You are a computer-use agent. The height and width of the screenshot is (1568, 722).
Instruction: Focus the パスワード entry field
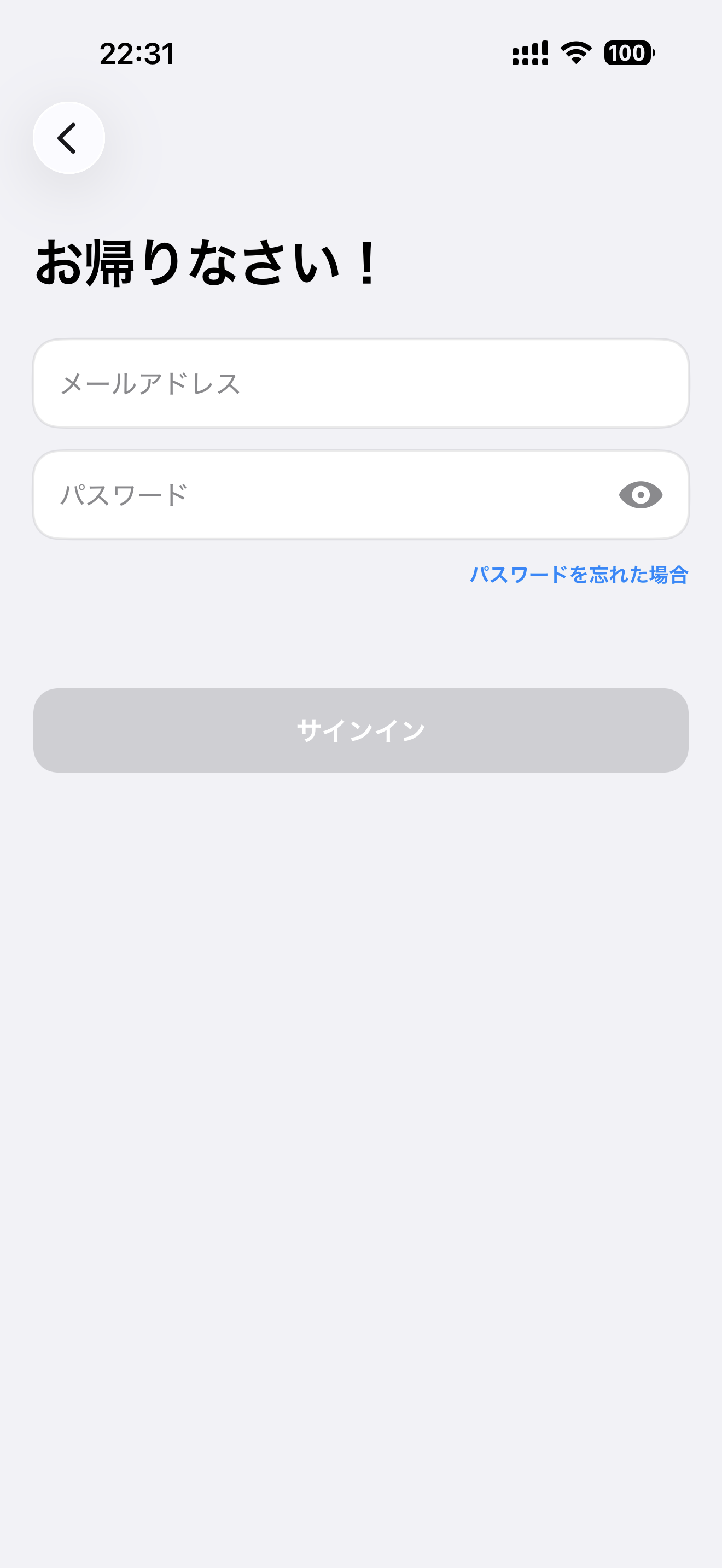(304, 495)
